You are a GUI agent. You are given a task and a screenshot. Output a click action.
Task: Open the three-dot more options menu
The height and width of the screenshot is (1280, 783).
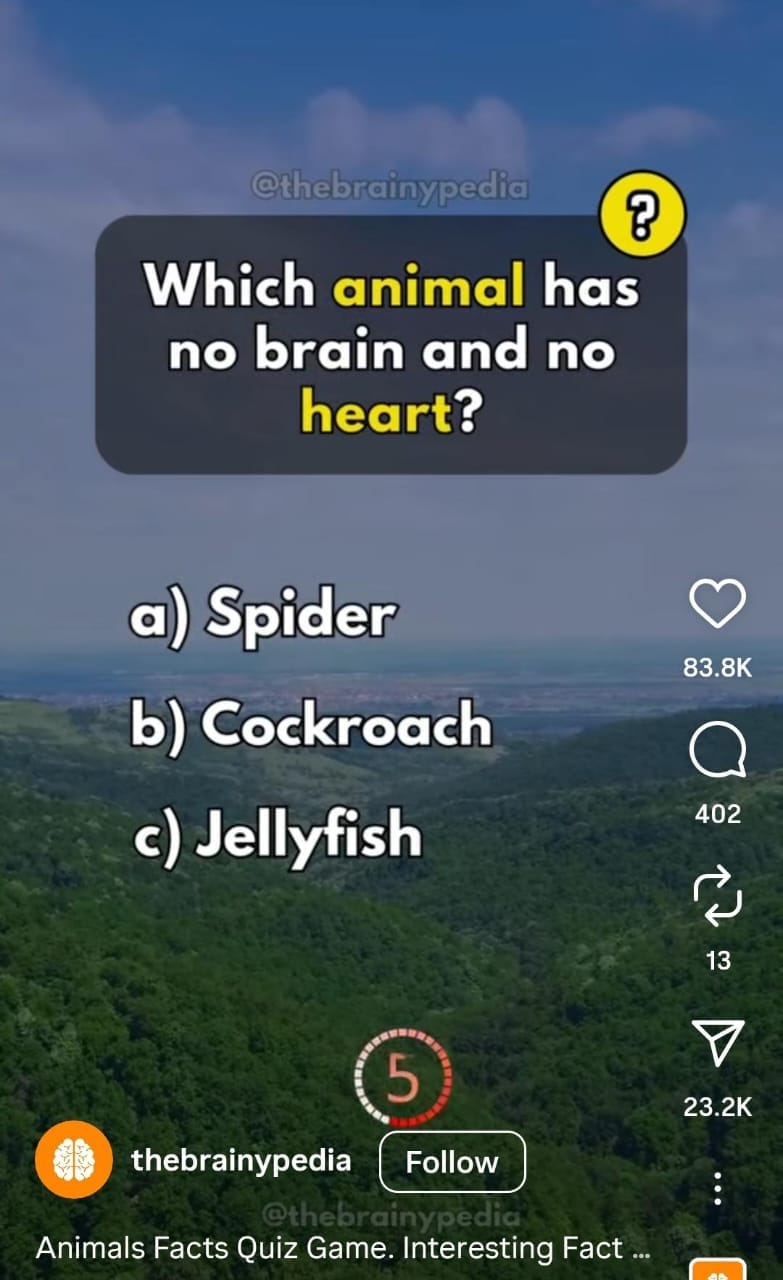718,1187
